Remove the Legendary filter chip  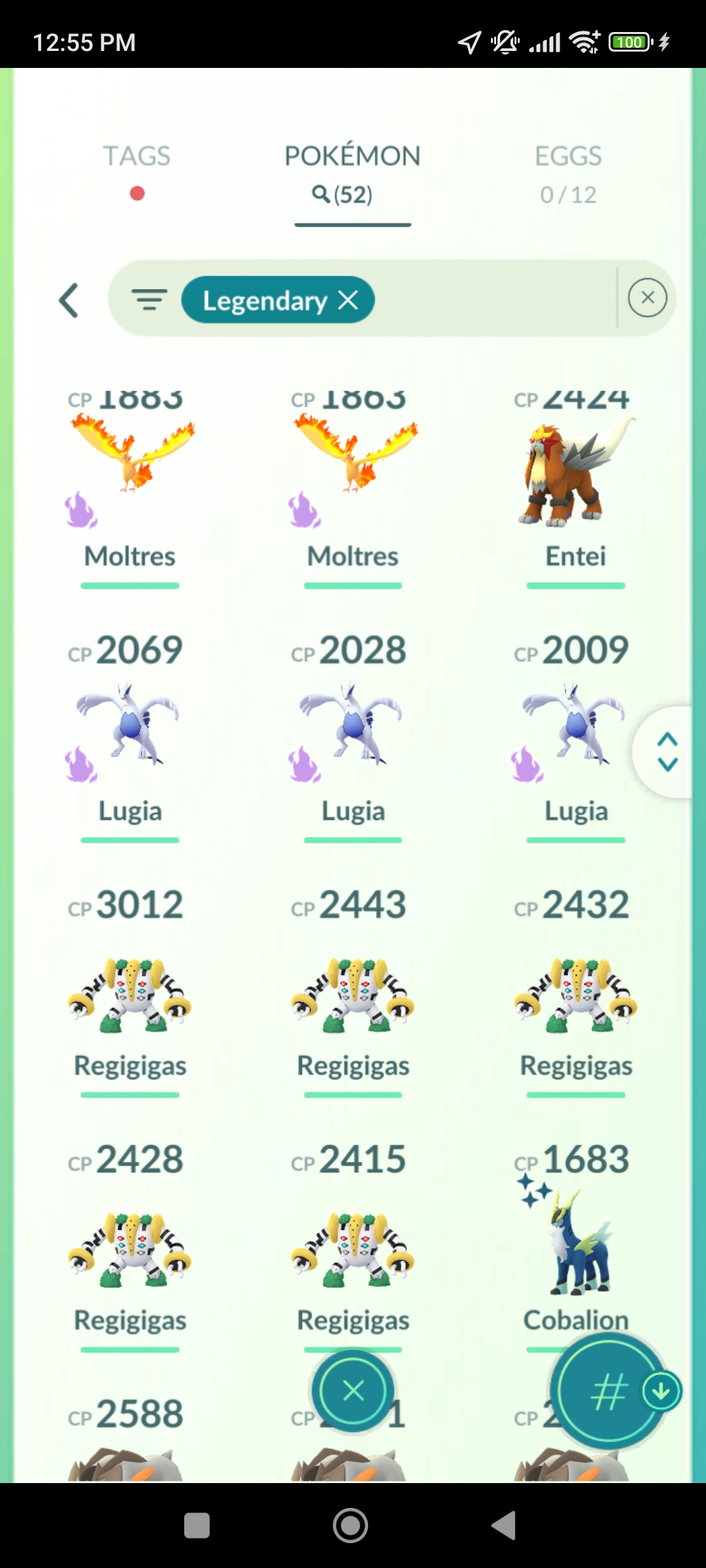[348, 301]
